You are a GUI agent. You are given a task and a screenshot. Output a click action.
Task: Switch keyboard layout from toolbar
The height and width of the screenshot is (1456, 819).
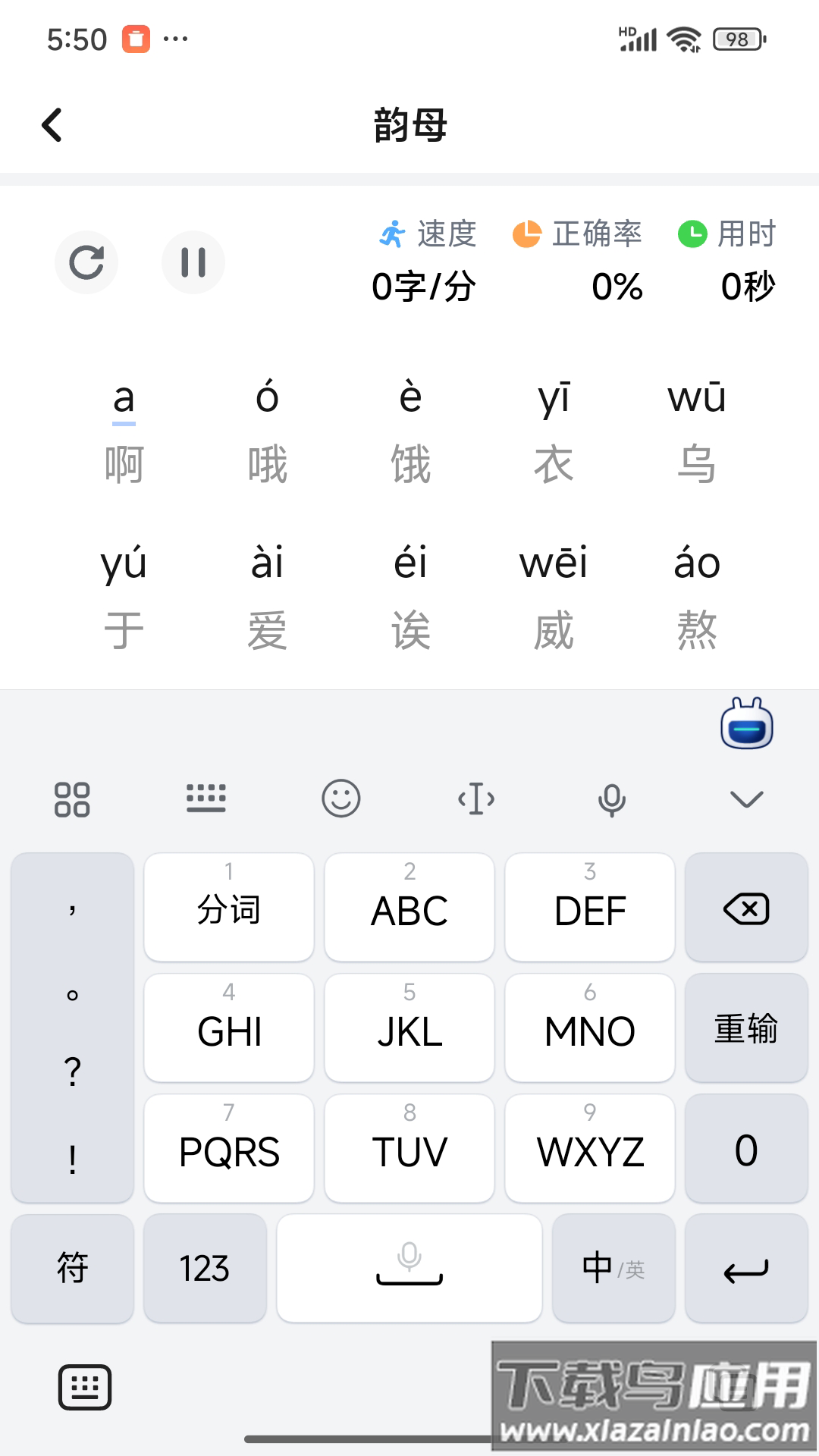206,799
